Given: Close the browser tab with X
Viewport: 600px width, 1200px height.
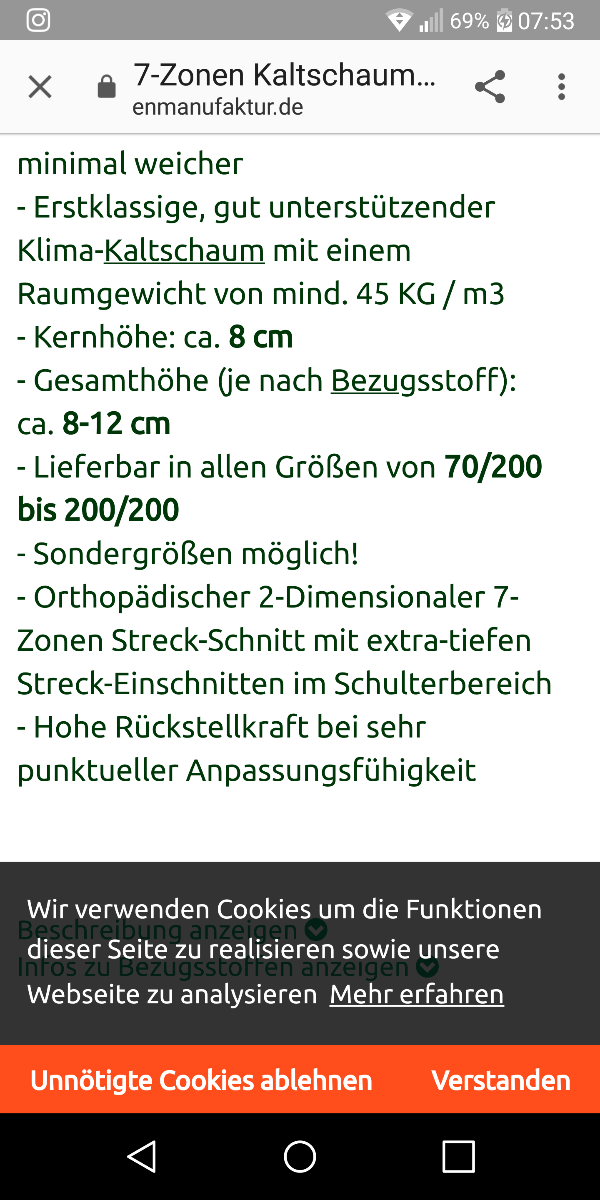Looking at the screenshot, I should (40, 87).
